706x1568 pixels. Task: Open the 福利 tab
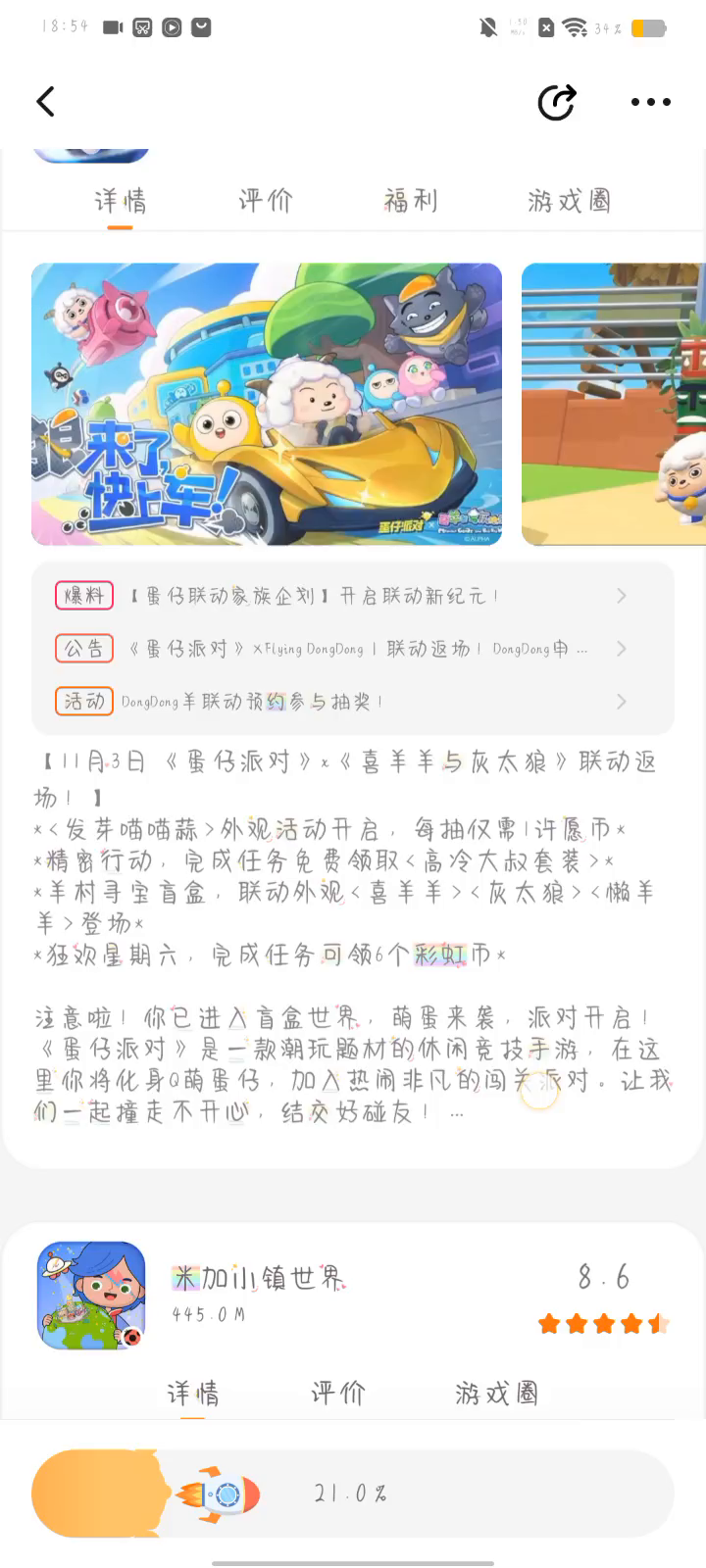click(410, 201)
